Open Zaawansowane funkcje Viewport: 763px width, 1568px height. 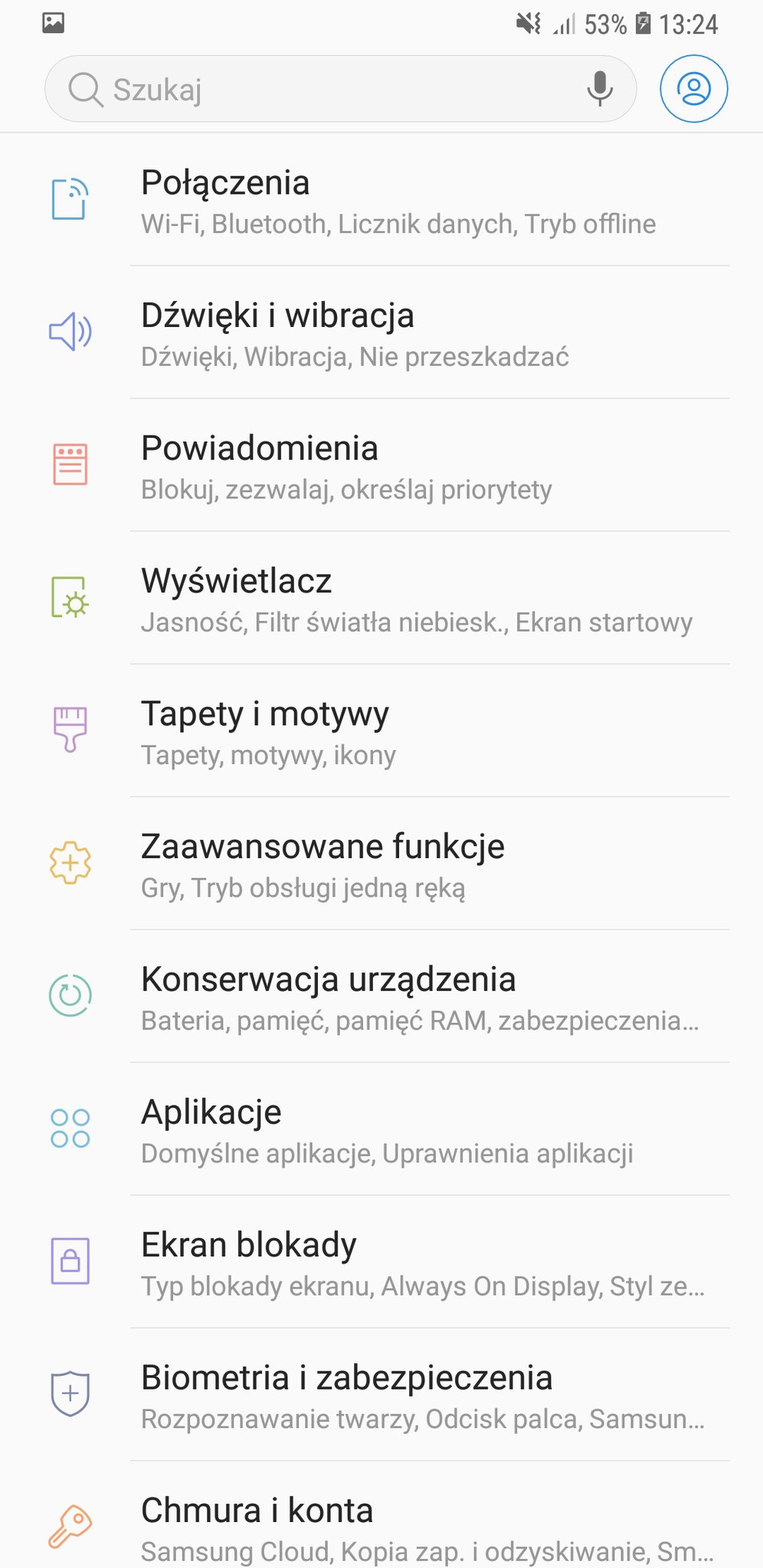click(398, 864)
